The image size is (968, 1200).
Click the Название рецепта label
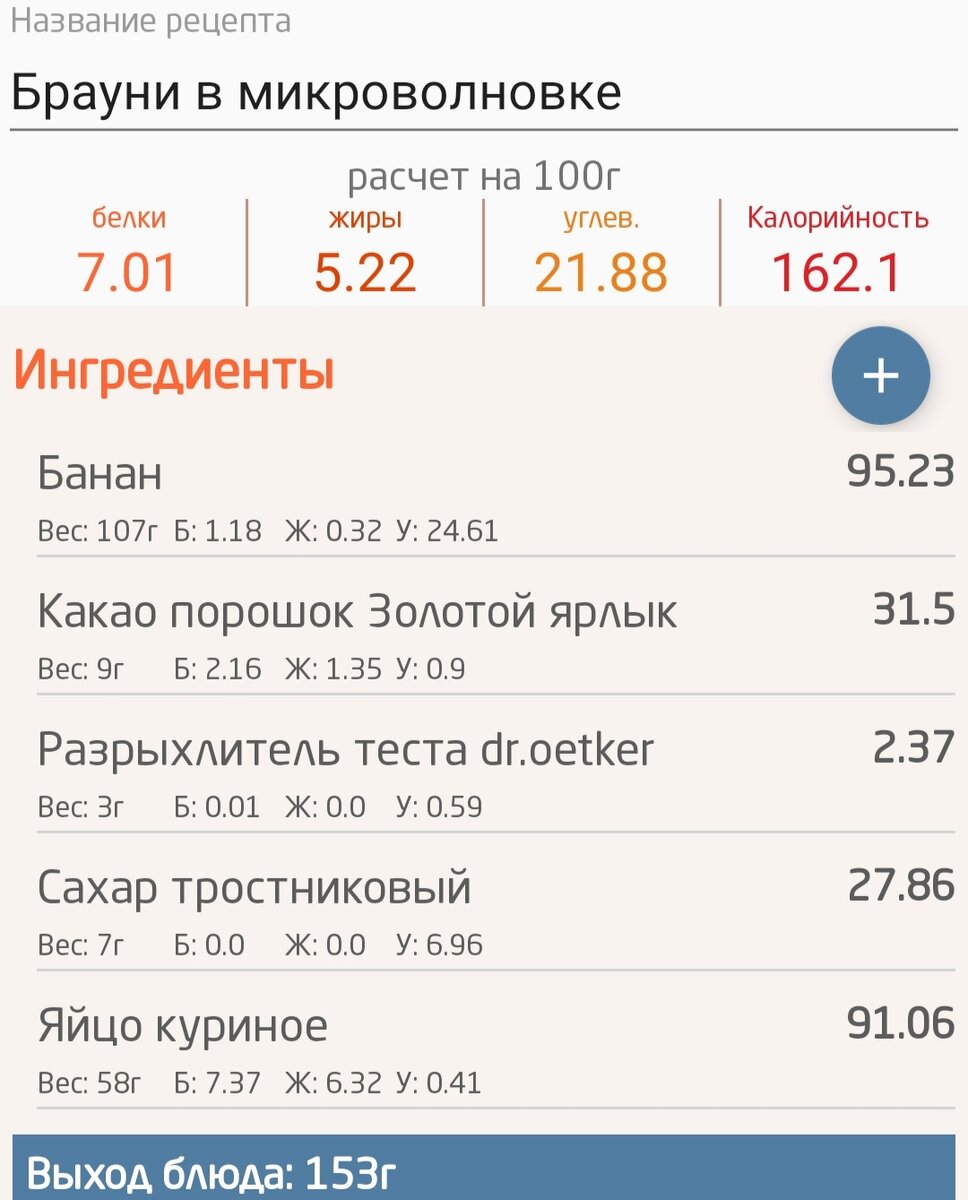click(150, 20)
